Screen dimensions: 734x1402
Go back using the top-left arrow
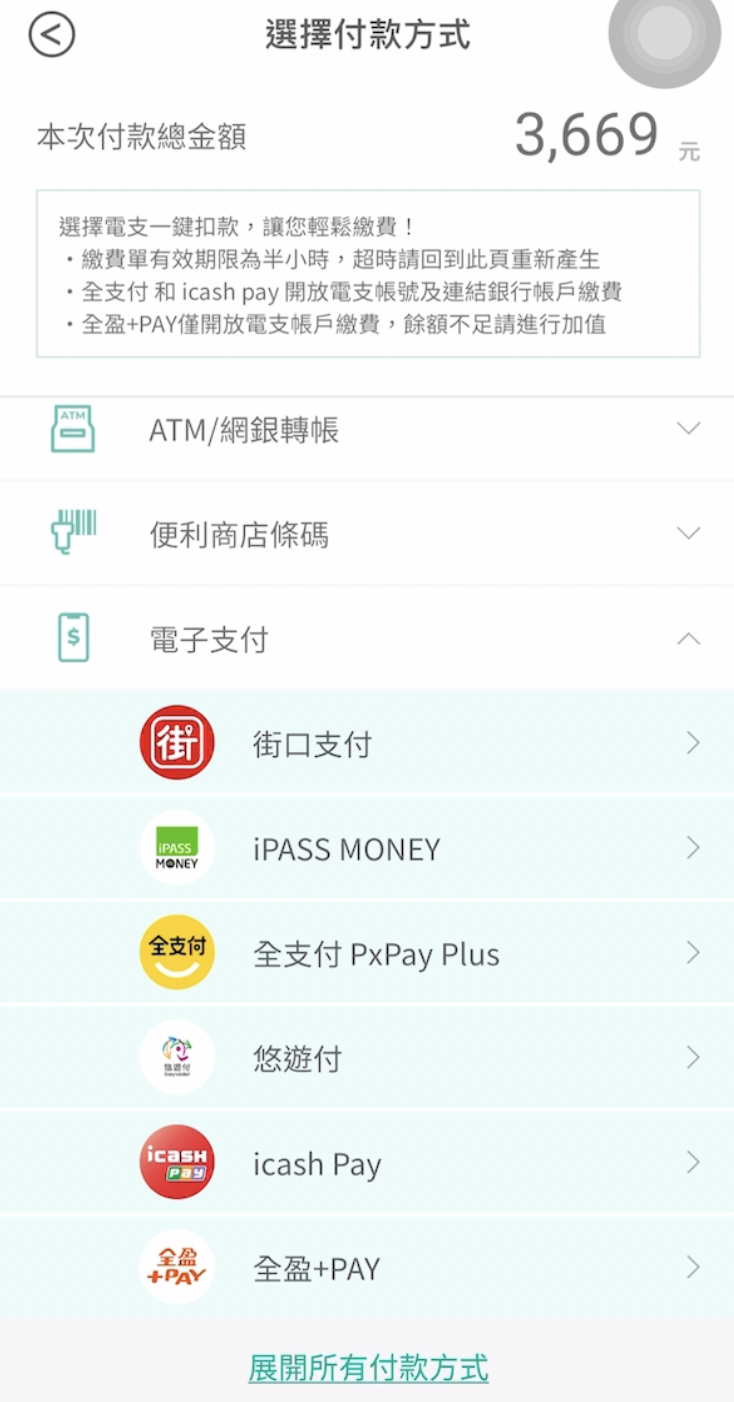[x=52, y=35]
